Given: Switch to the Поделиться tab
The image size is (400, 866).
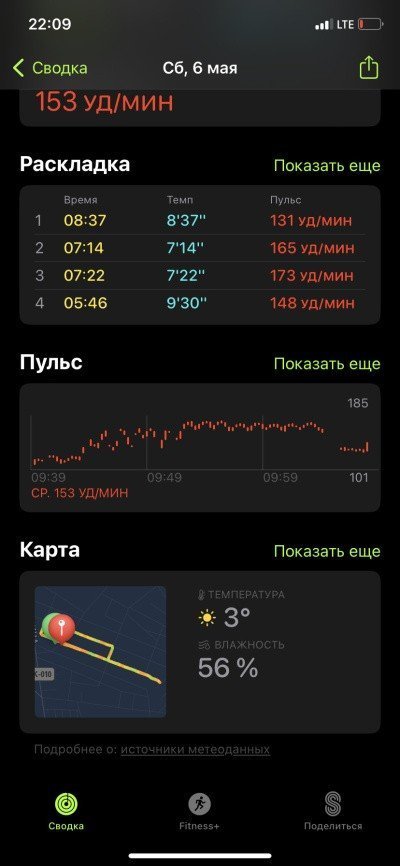Looking at the screenshot, I should [x=333, y=812].
